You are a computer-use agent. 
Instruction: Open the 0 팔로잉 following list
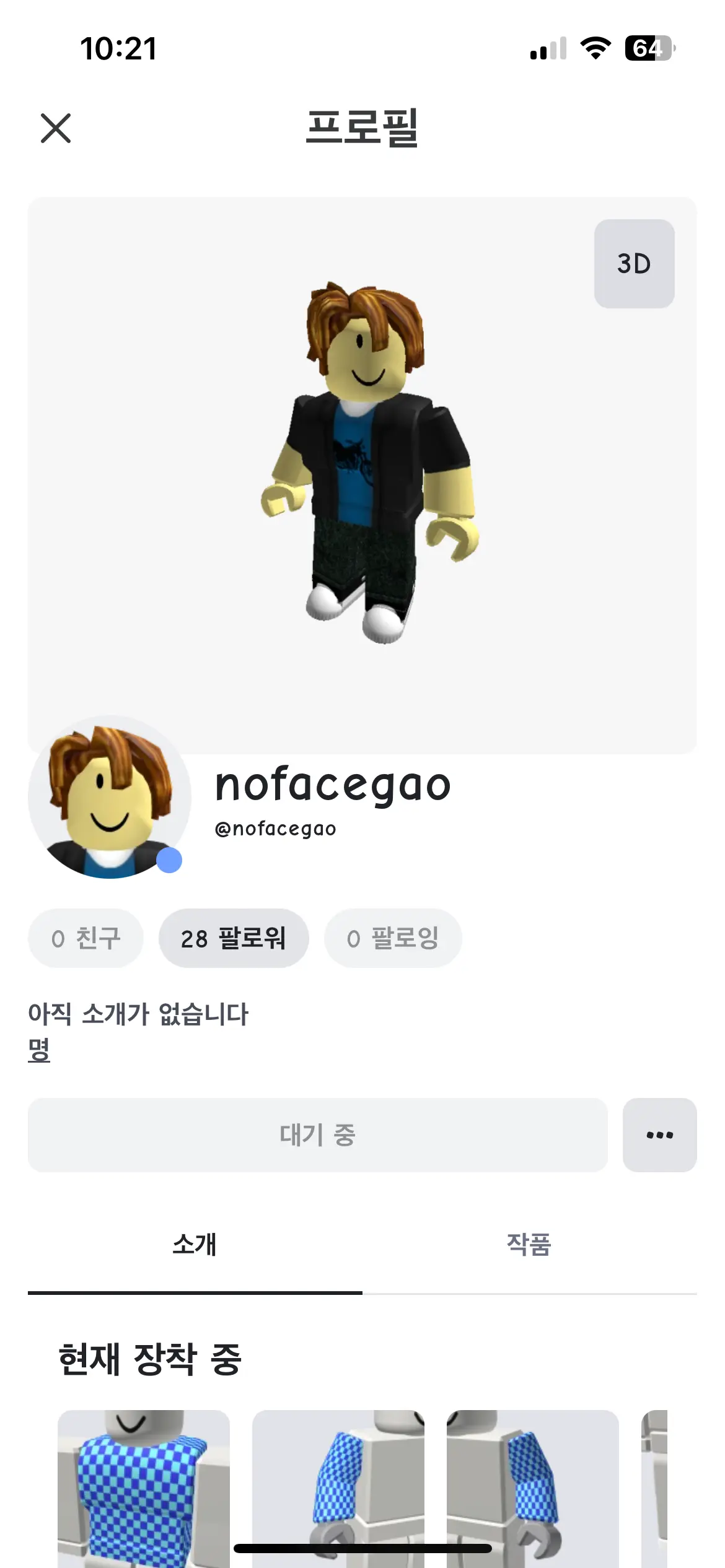(x=393, y=938)
